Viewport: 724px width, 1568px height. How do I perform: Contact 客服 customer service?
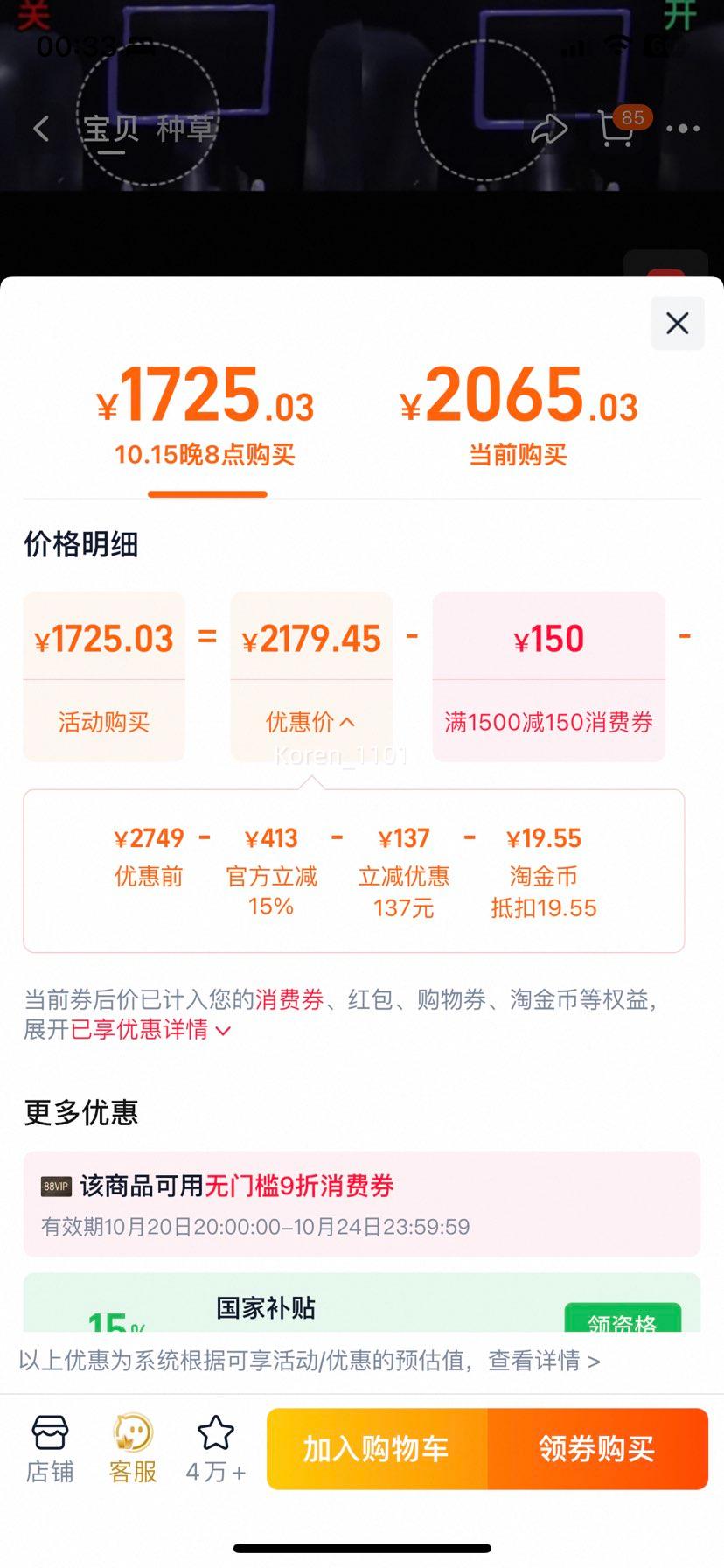[x=133, y=1449]
